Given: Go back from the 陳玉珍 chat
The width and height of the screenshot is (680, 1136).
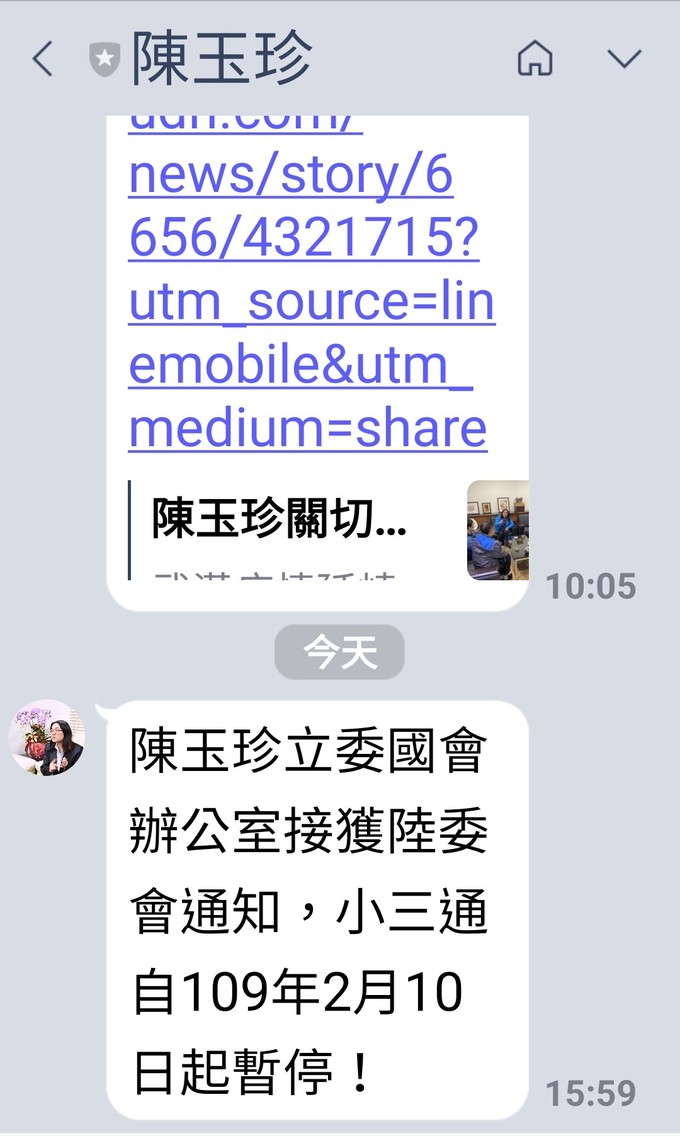Looking at the screenshot, I should (42, 60).
